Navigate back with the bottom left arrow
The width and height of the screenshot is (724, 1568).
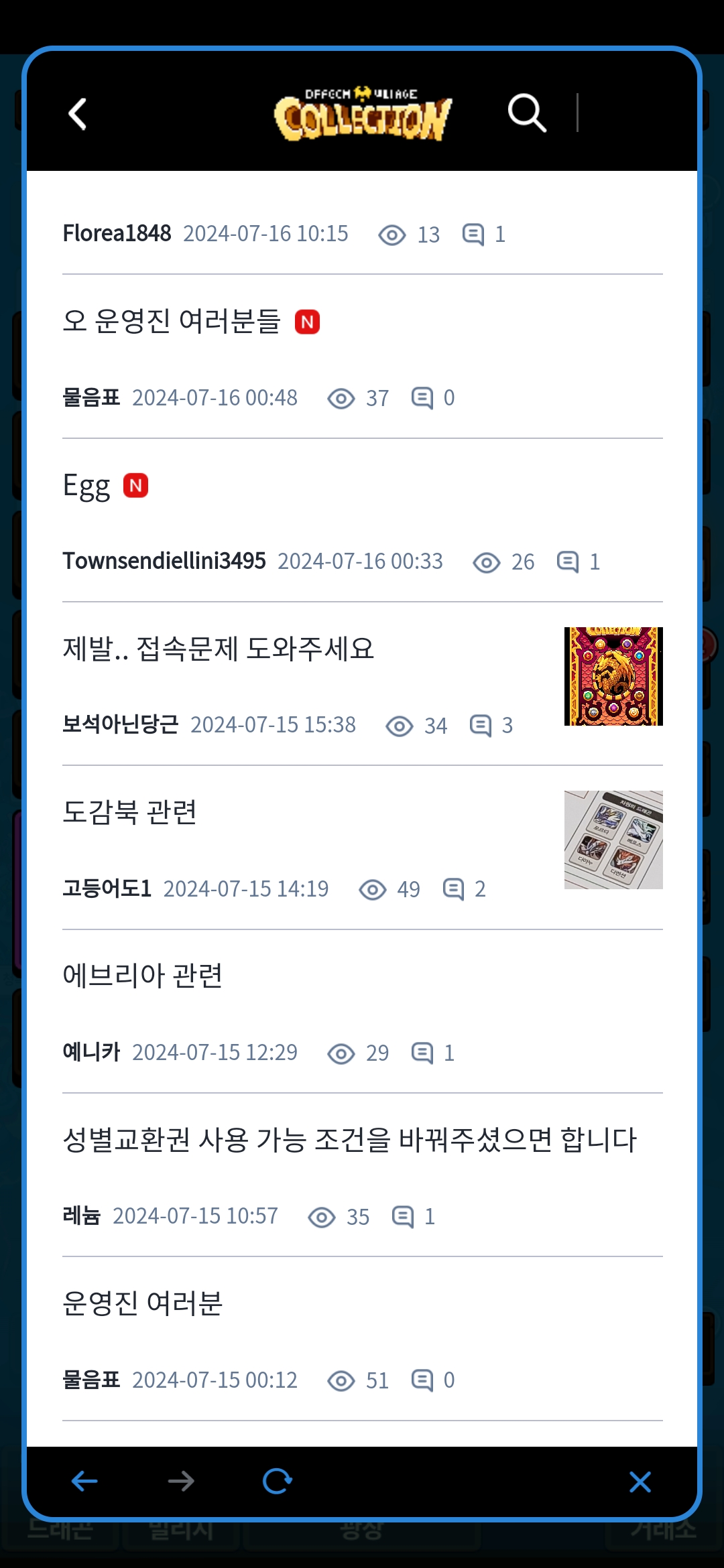click(x=84, y=1481)
